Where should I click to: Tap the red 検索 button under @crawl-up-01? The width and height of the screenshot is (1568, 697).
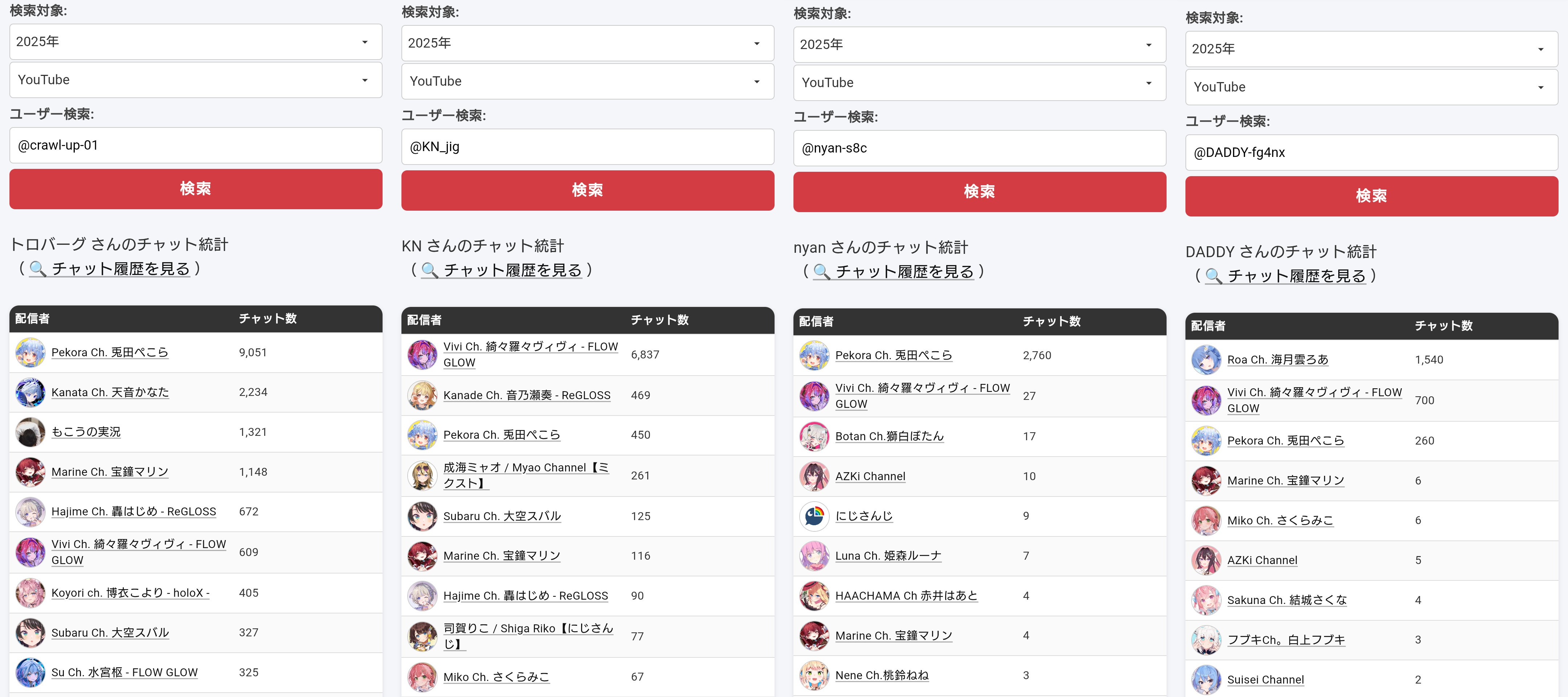pyautogui.click(x=195, y=189)
